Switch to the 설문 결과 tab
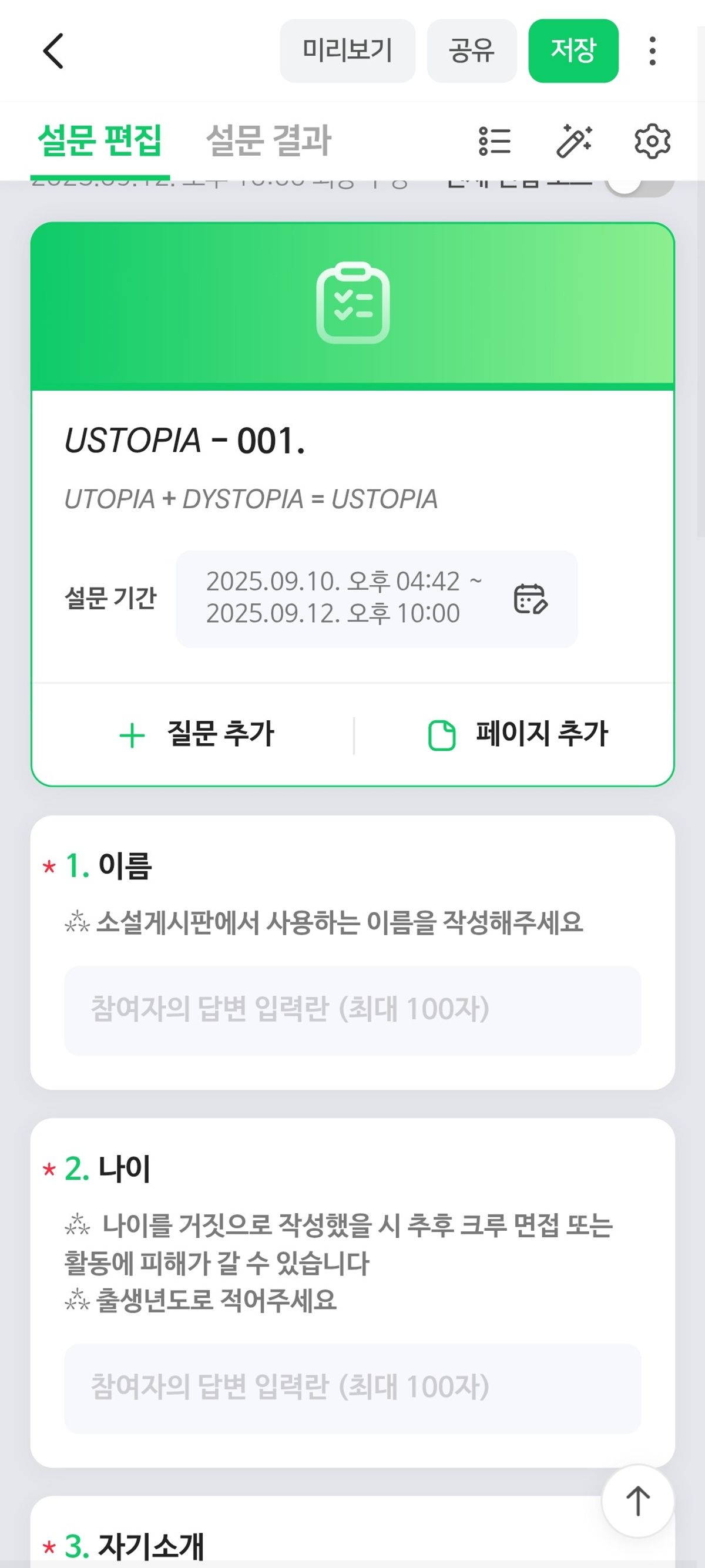This screenshot has height=1568, width=705. coord(268,141)
